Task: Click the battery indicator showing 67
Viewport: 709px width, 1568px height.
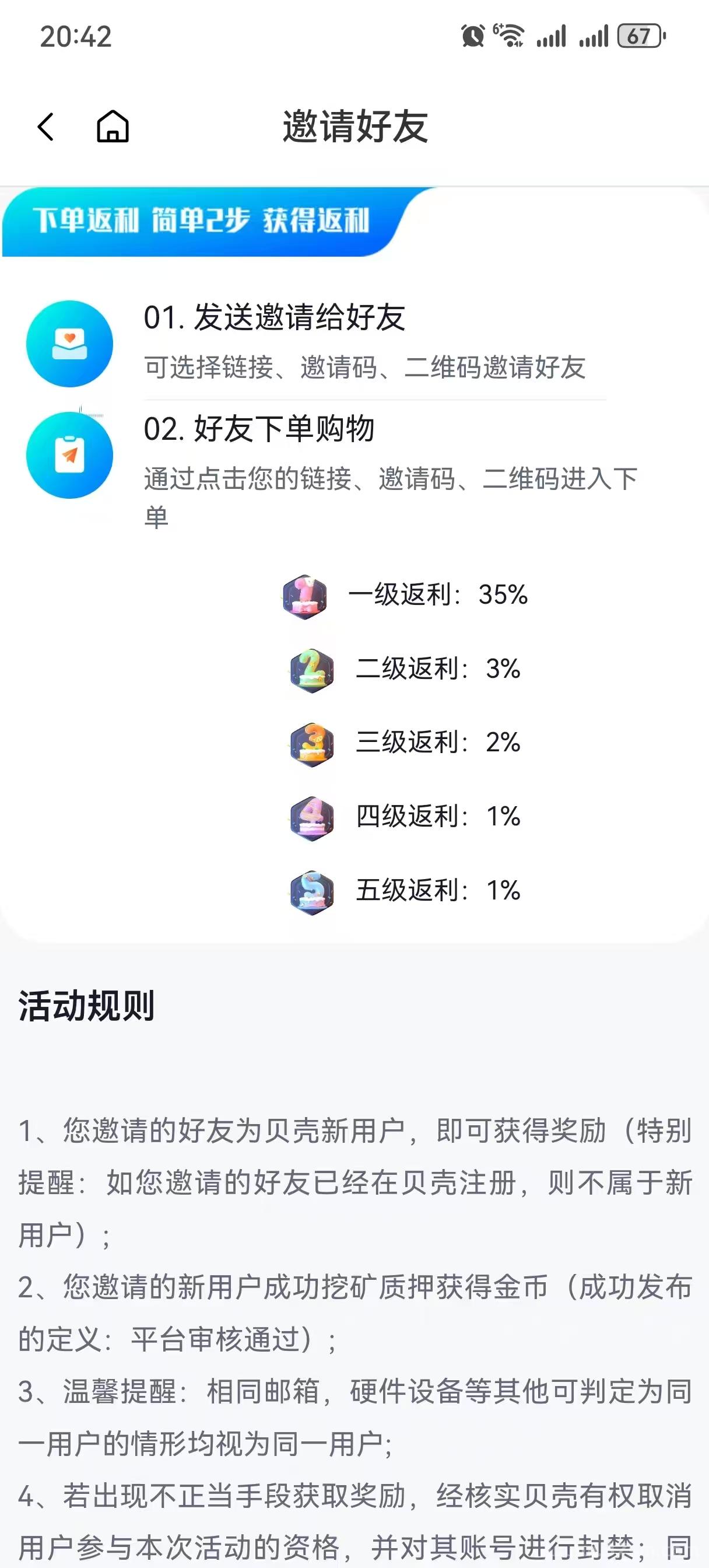Action: [x=640, y=37]
